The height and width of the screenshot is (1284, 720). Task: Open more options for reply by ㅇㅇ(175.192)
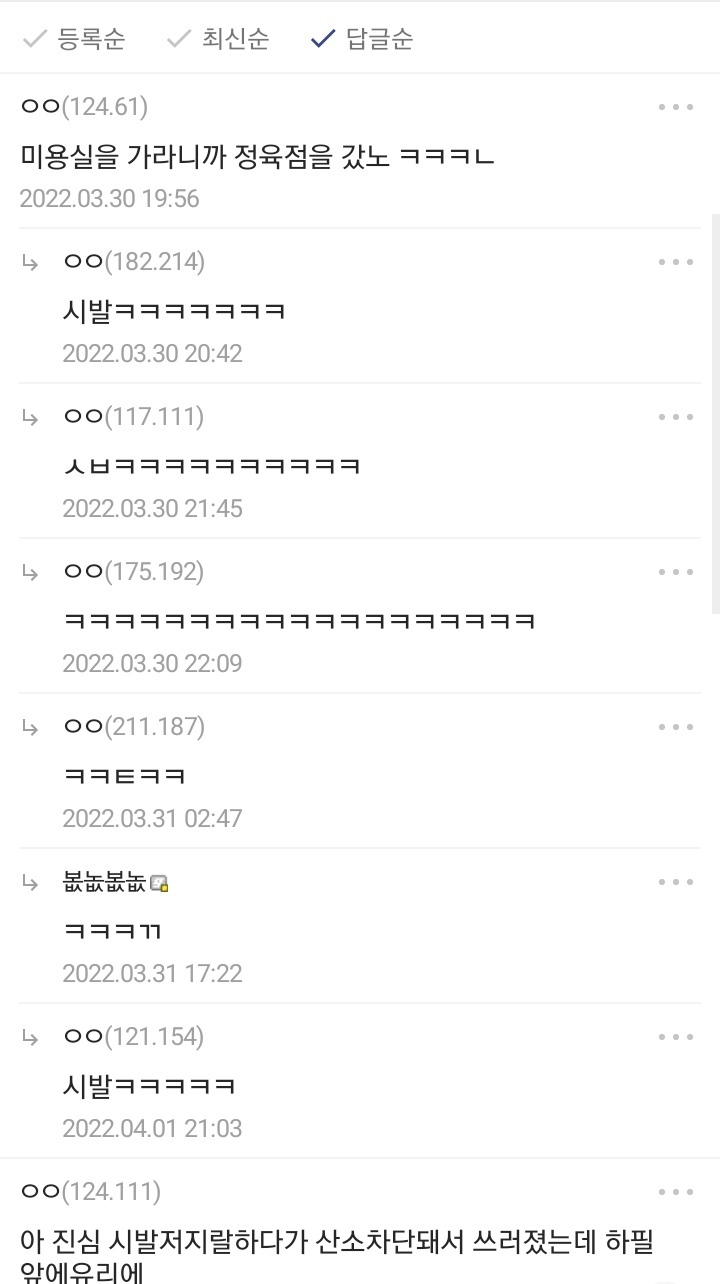[675, 572]
